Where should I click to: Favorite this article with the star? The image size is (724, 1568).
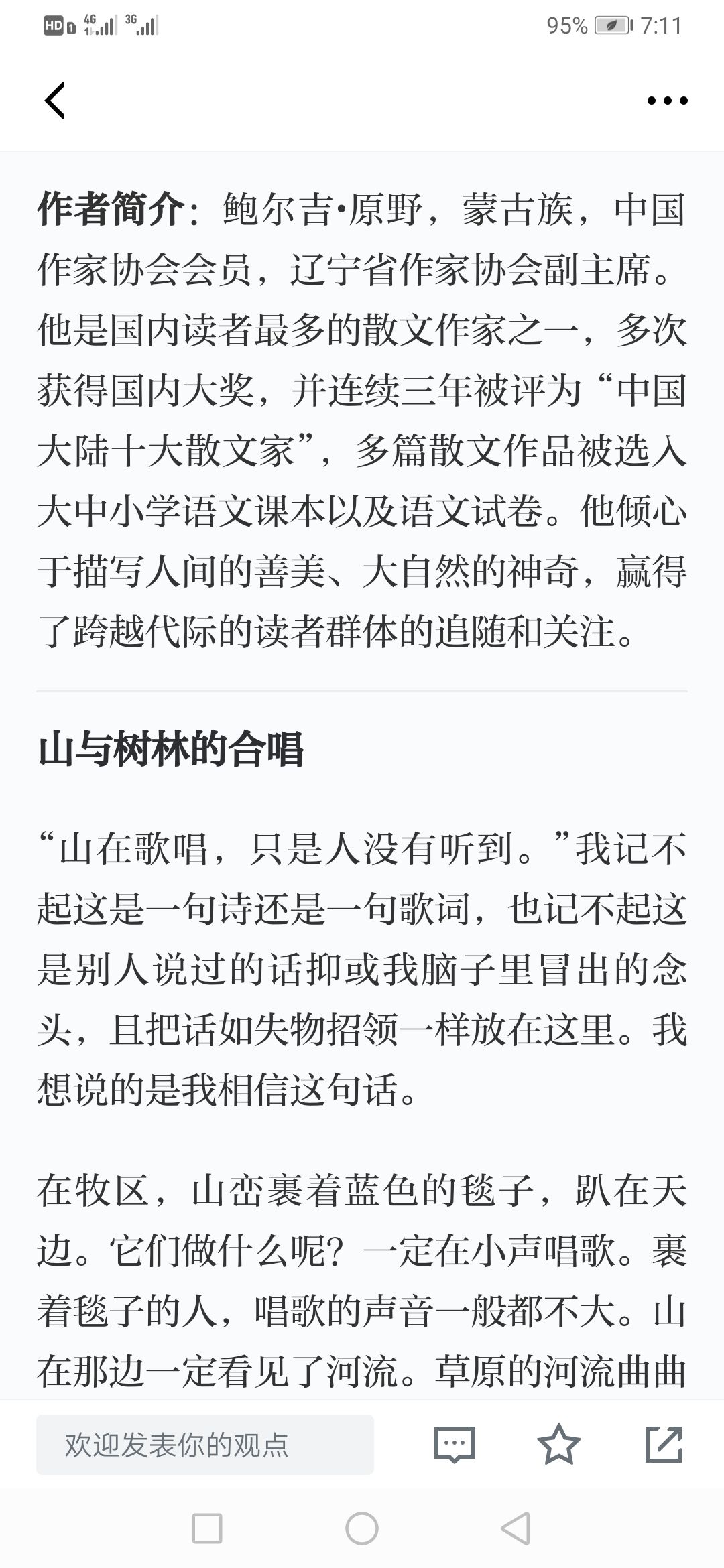tap(558, 1445)
